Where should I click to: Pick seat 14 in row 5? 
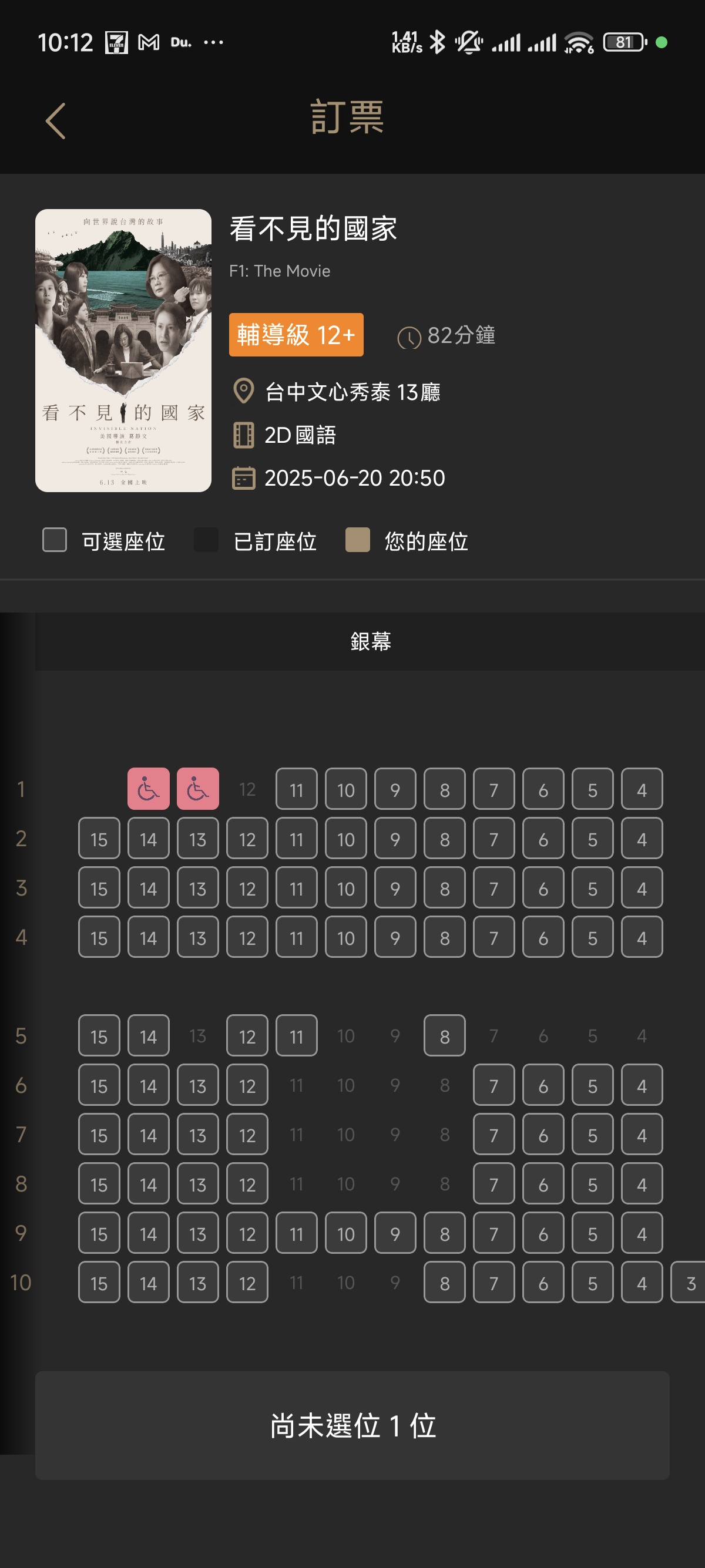pyautogui.click(x=149, y=1036)
